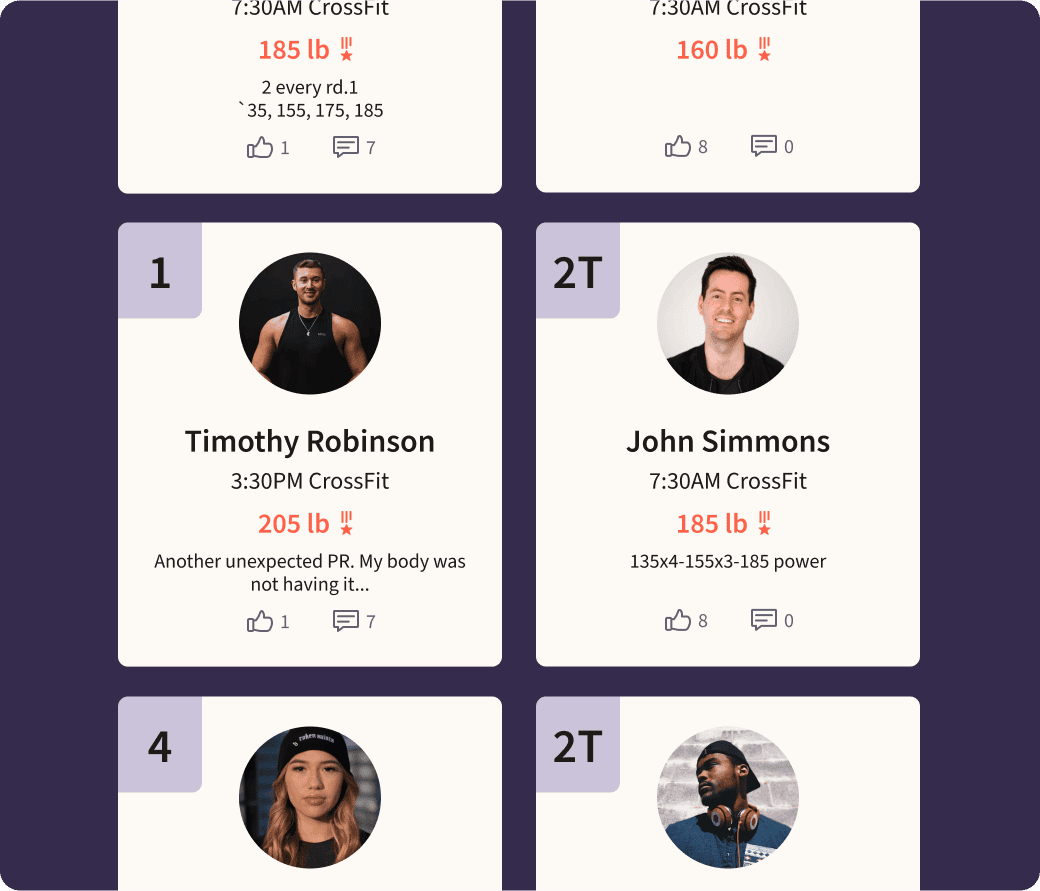This screenshot has height=891, width=1040.
Task: Open the rank 4 athlete's card
Action: 310,797
